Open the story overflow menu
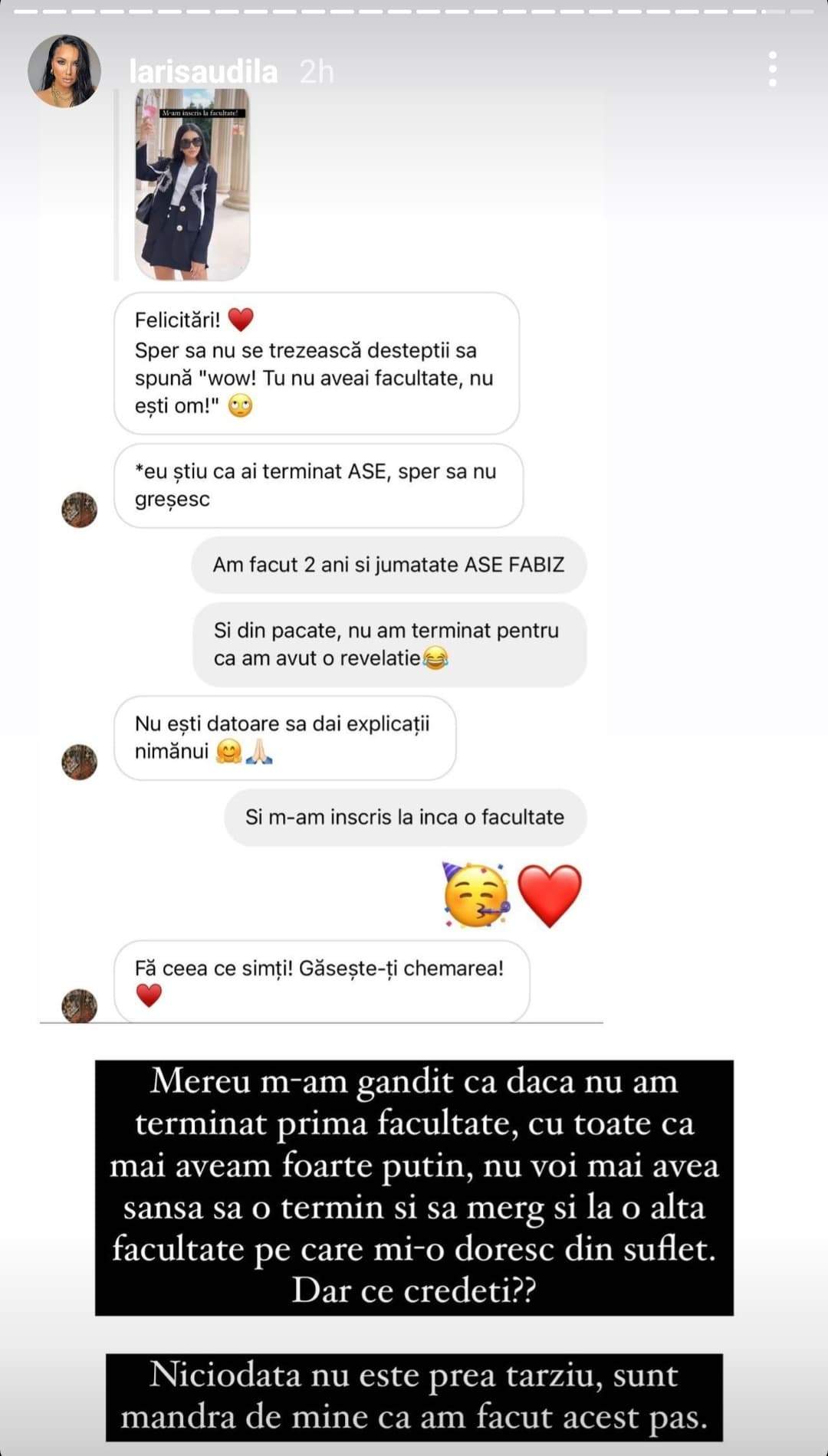 pyautogui.click(x=772, y=70)
